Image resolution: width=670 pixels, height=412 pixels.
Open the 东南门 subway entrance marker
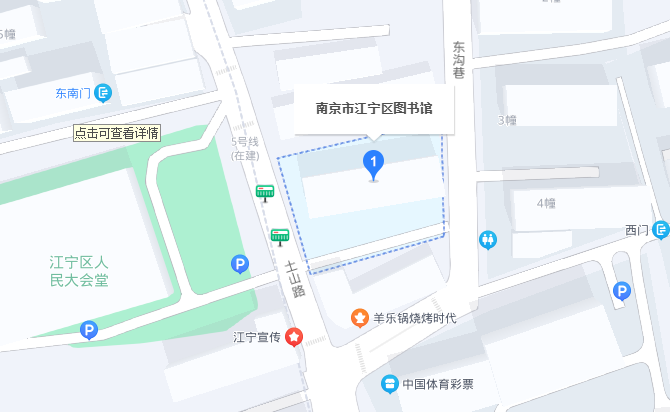point(105,94)
